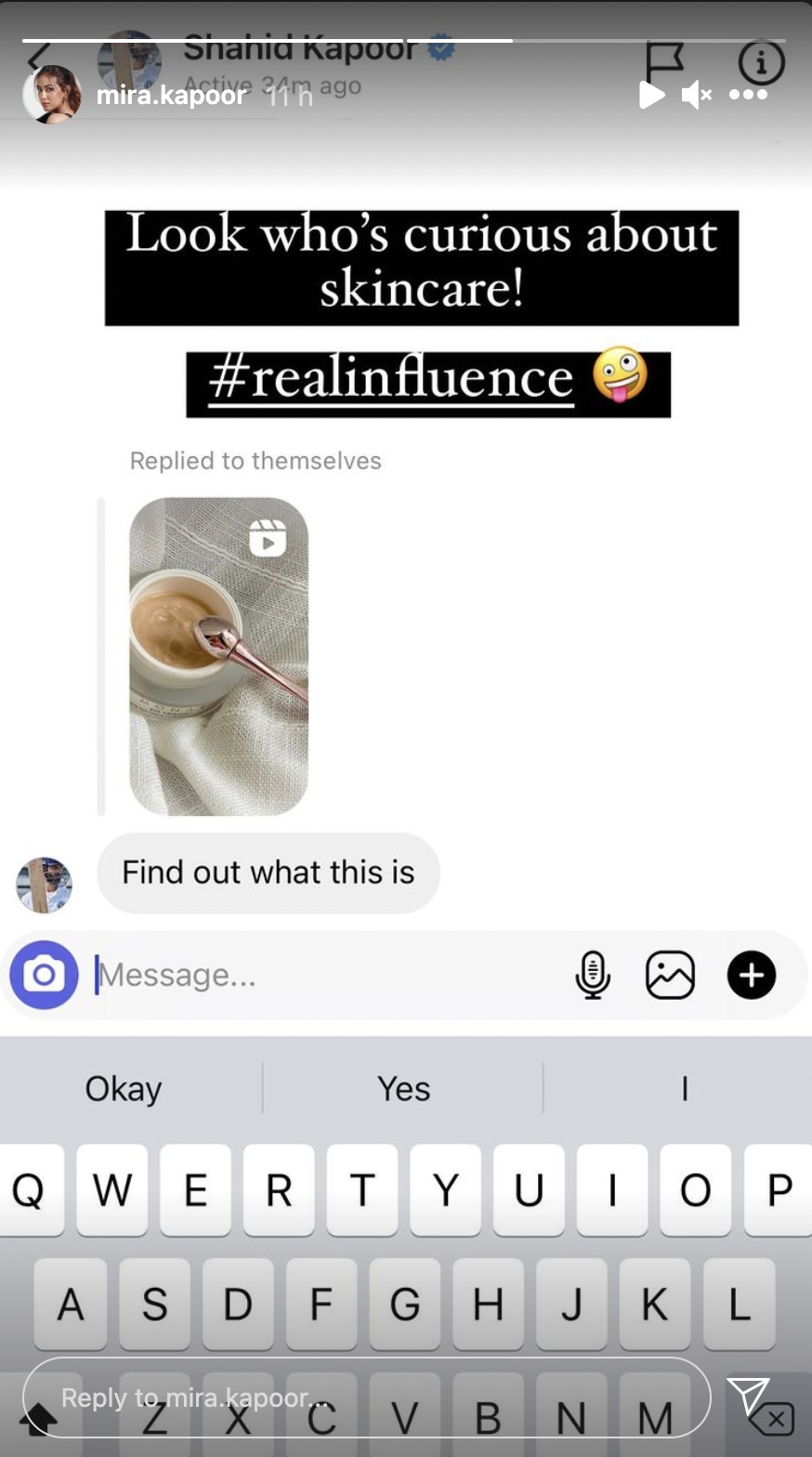
Task: Open the story overflow menu
Action: coord(748,95)
